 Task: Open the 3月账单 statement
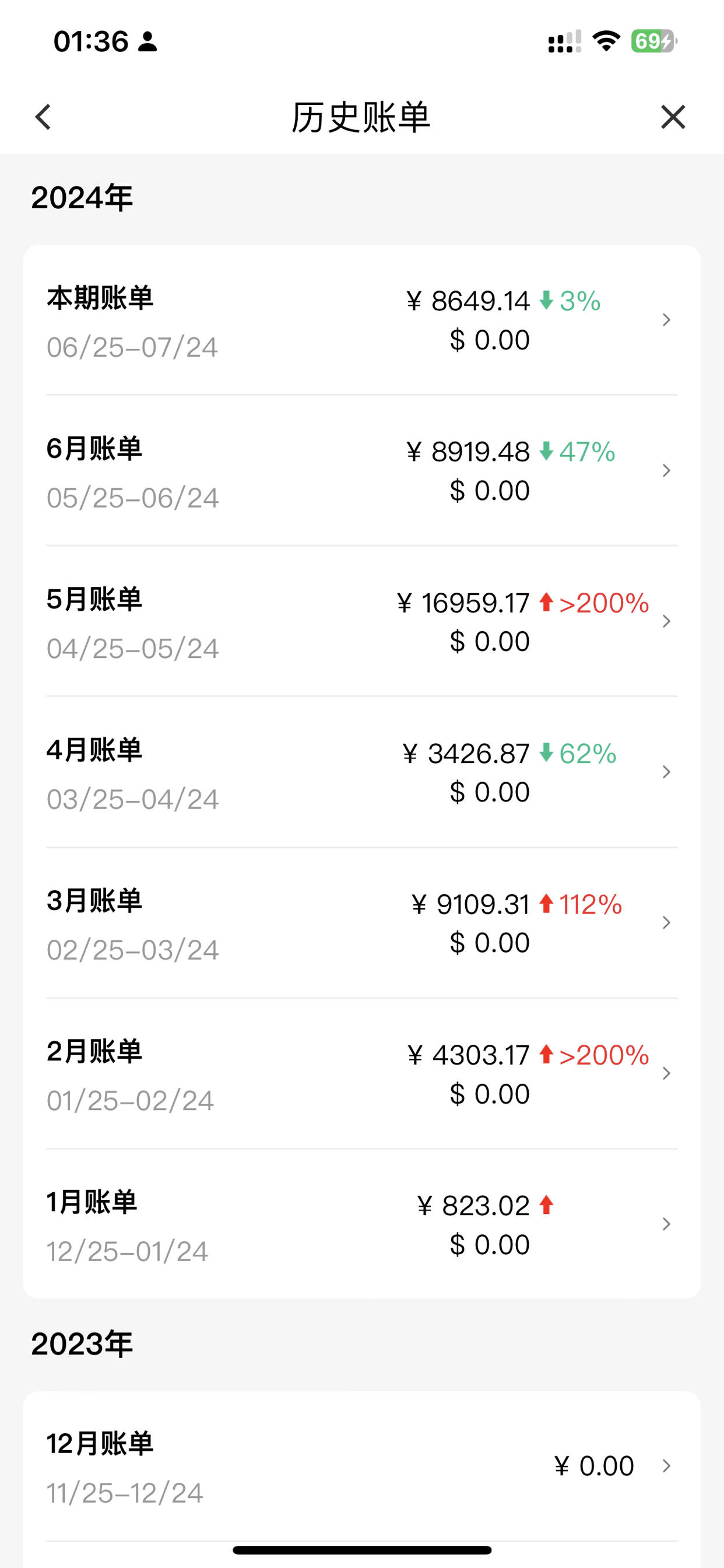[x=362, y=923]
